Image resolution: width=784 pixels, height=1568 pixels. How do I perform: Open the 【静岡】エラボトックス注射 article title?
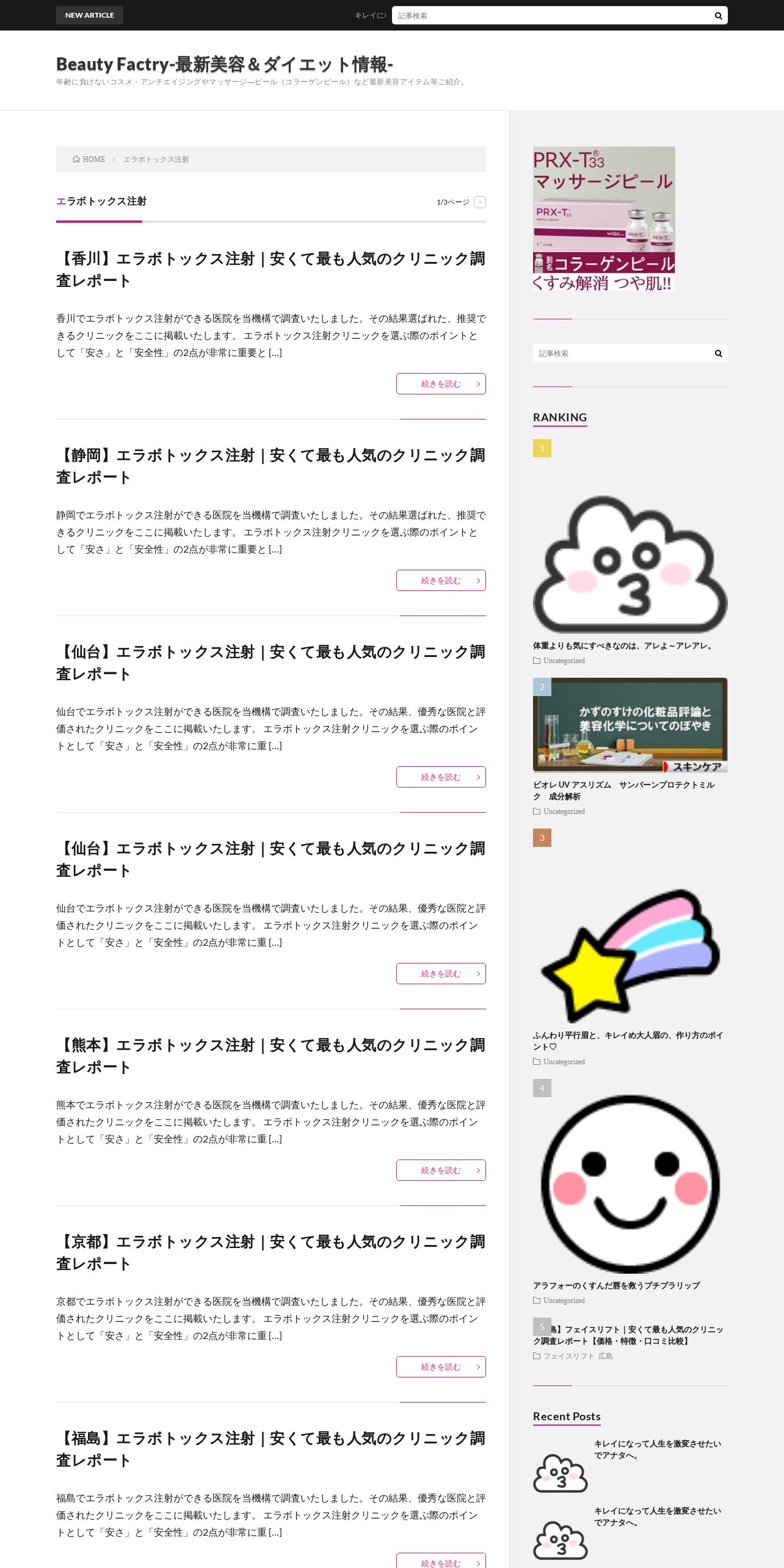pos(271,466)
